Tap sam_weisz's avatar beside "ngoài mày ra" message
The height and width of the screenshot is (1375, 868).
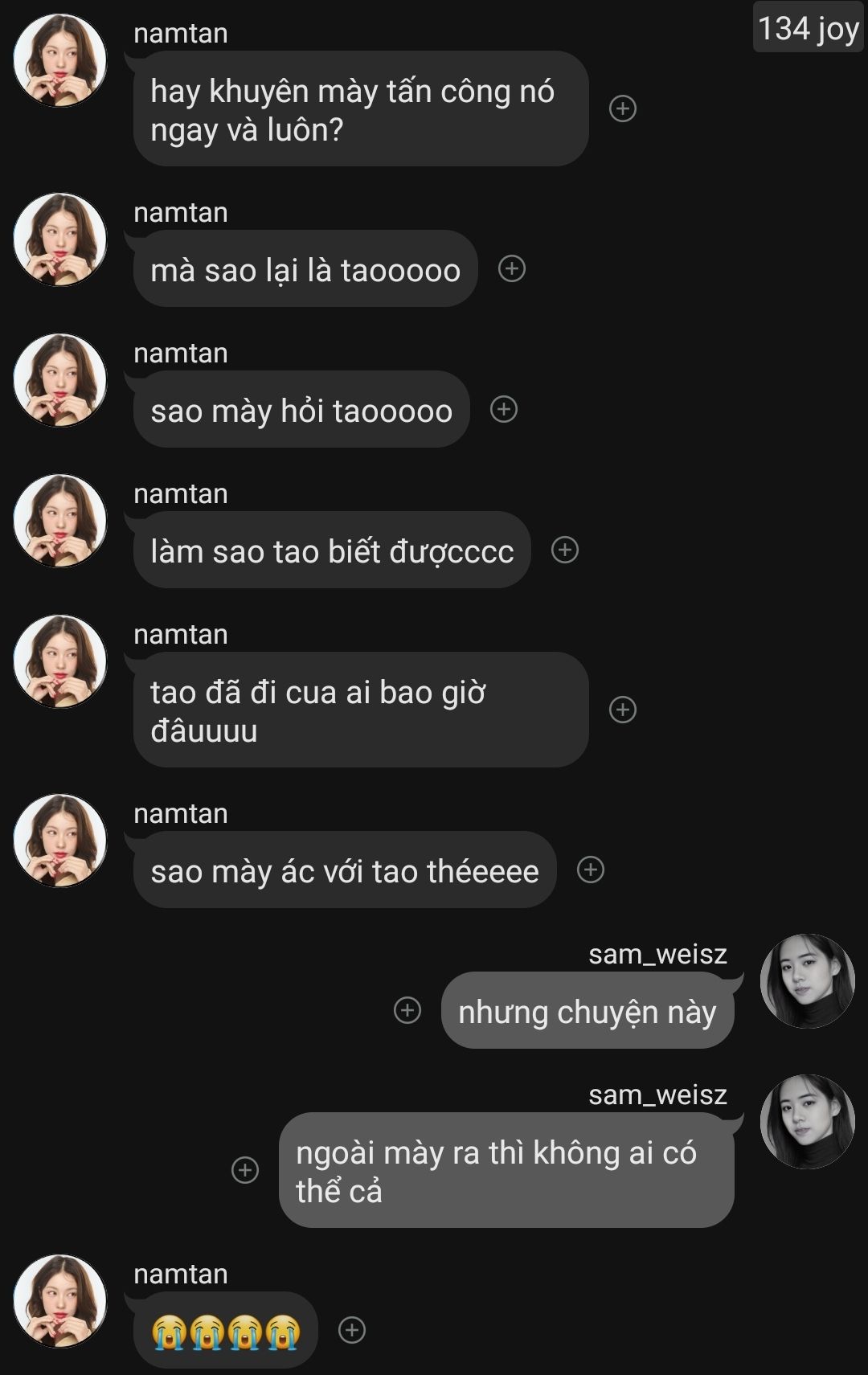point(807,1121)
